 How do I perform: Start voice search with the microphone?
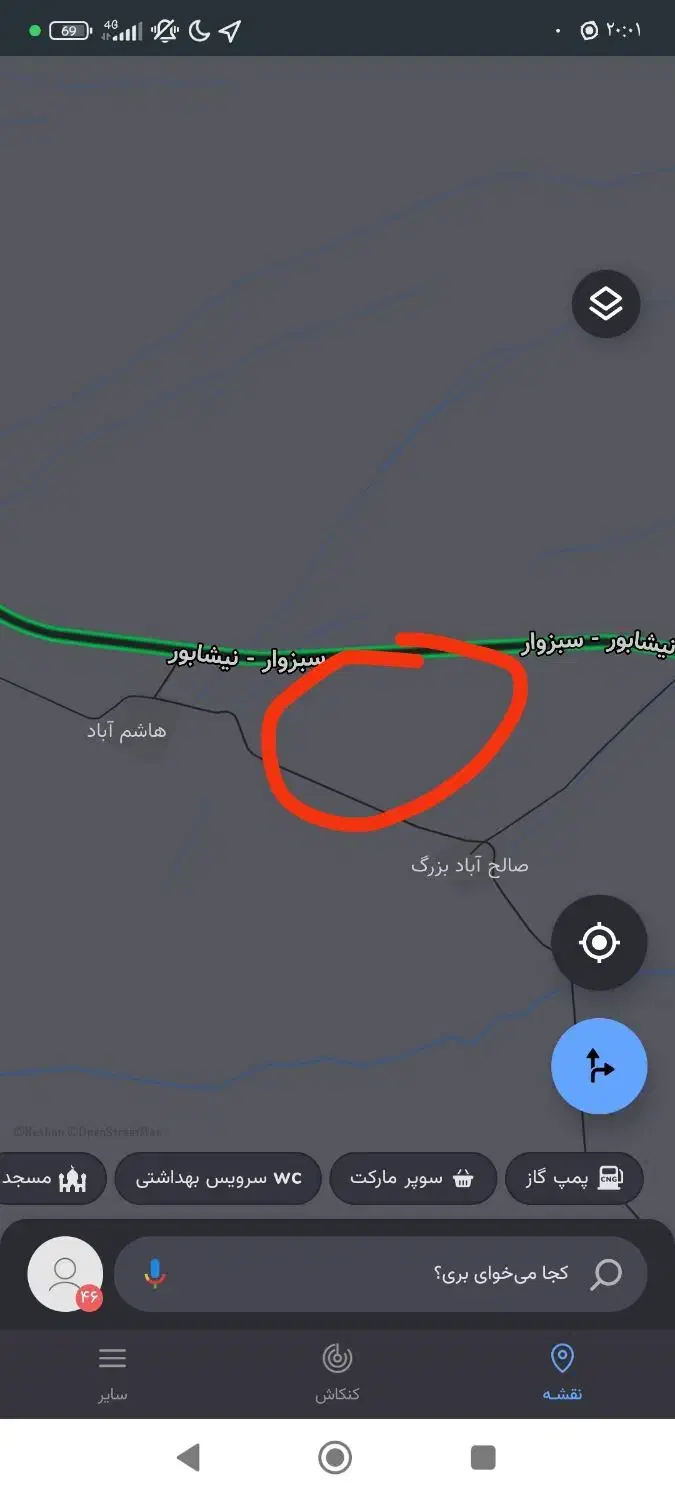pyautogui.click(x=154, y=1273)
